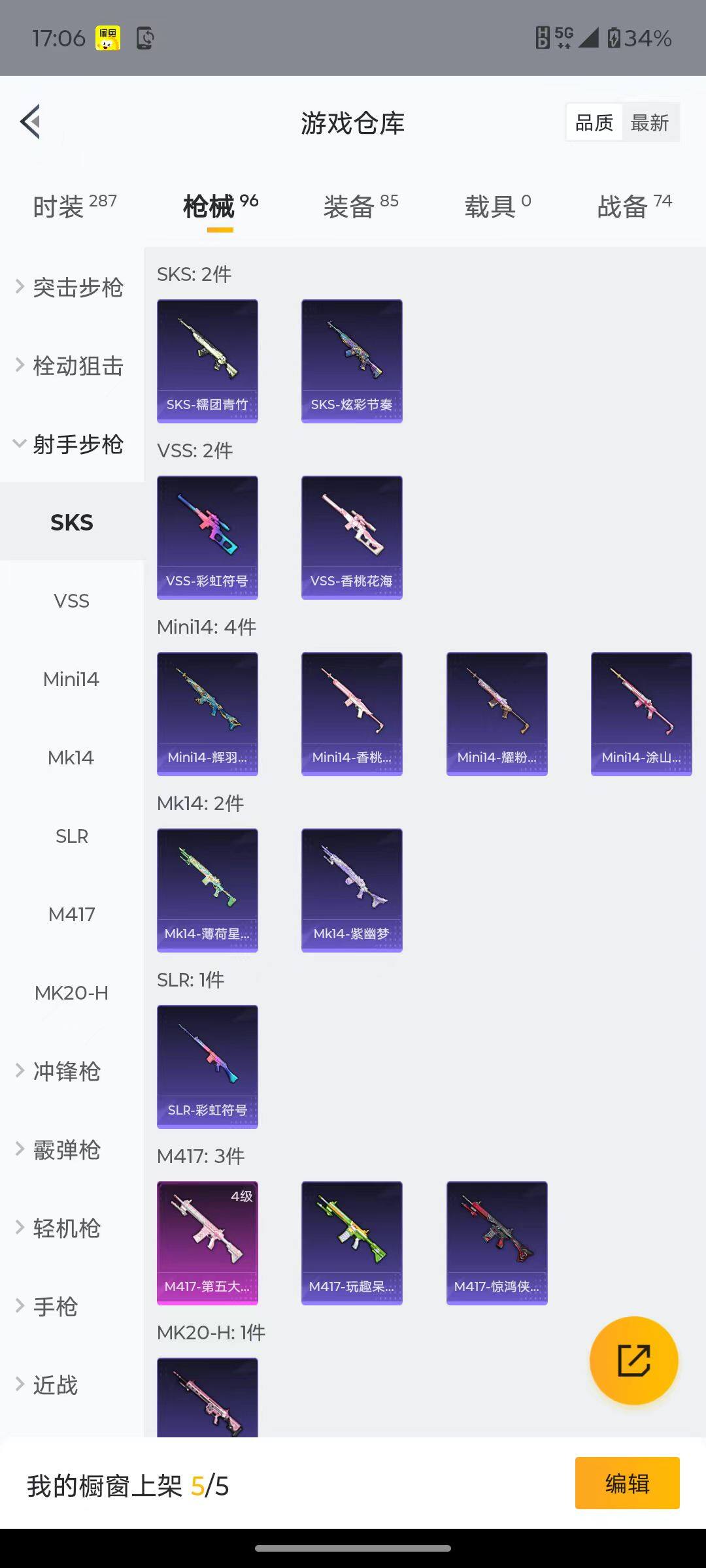Viewport: 706px width, 1568px height.
Task: Select Mini14 in the side list
Action: [71, 679]
